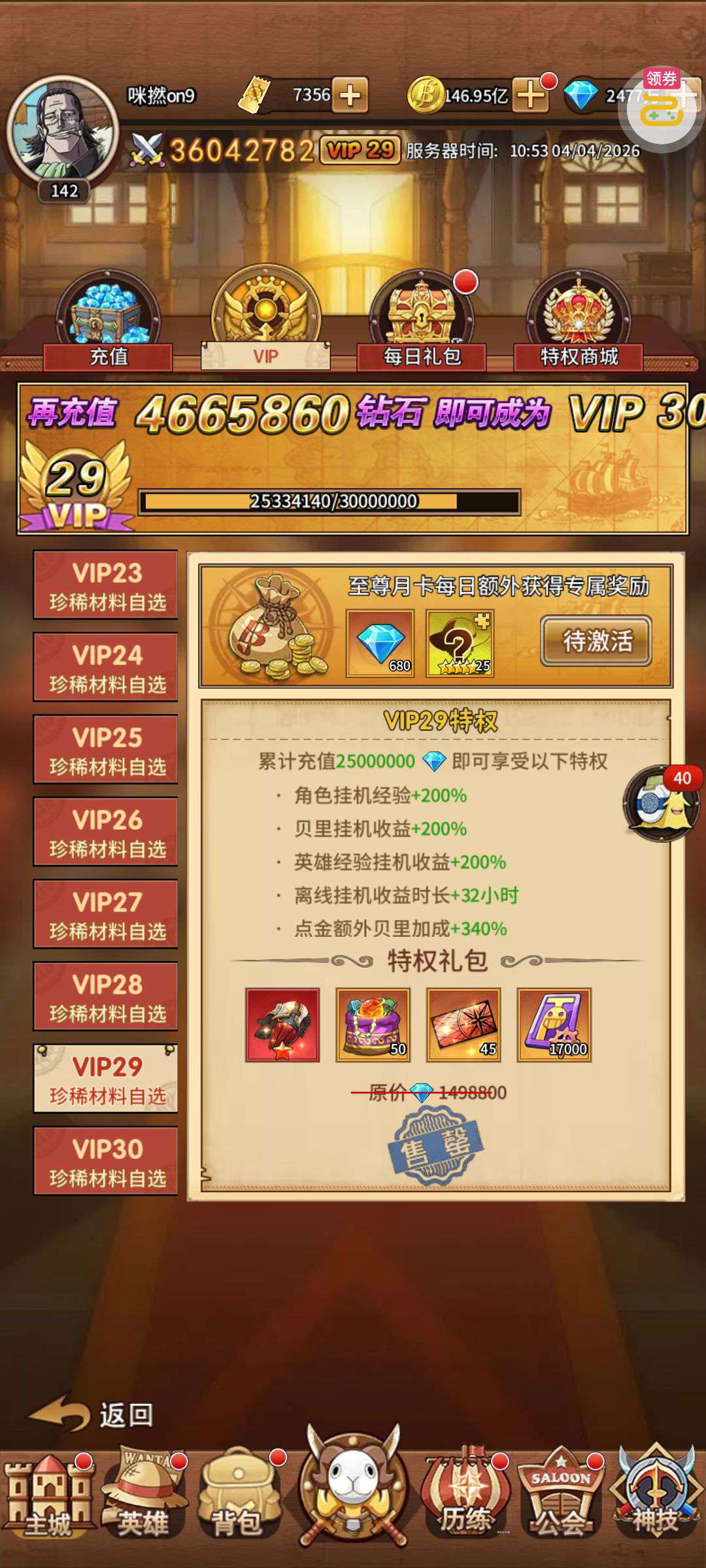Image resolution: width=706 pixels, height=1568 pixels.
Task: View the 17000 purple card pack item
Action: pyautogui.click(x=554, y=1024)
